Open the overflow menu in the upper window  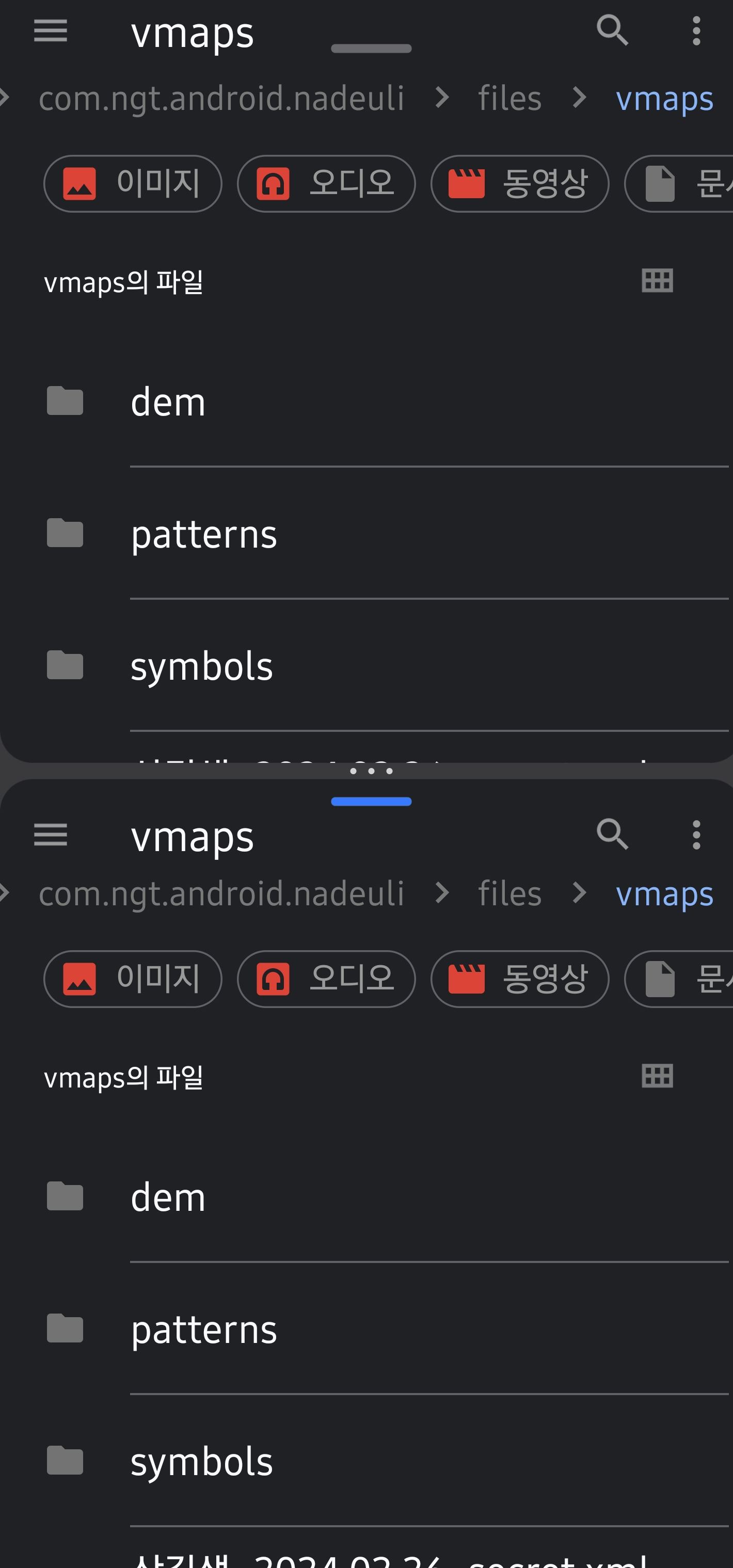(696, 30)
